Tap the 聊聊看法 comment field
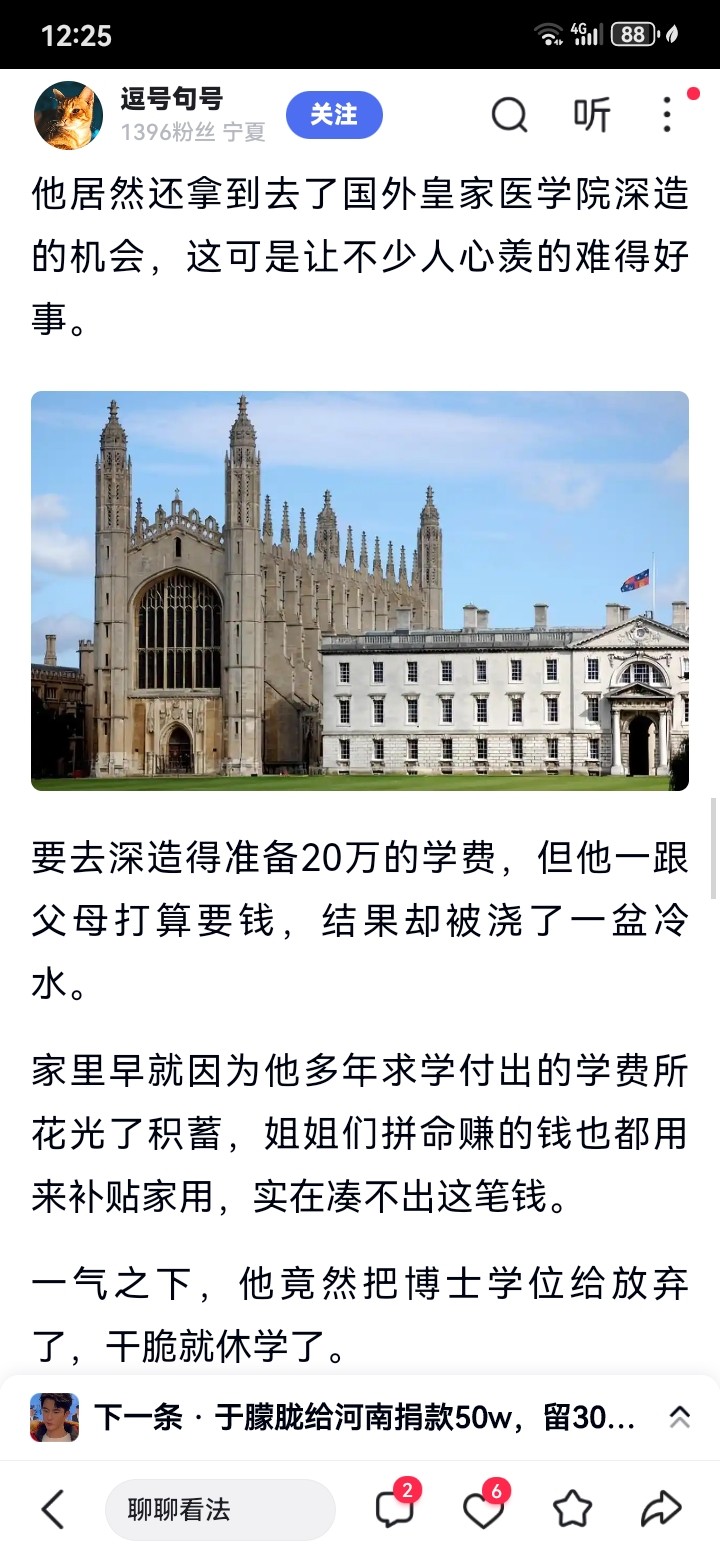This screenshot has width=720, height=1560. pos(220,1509)
